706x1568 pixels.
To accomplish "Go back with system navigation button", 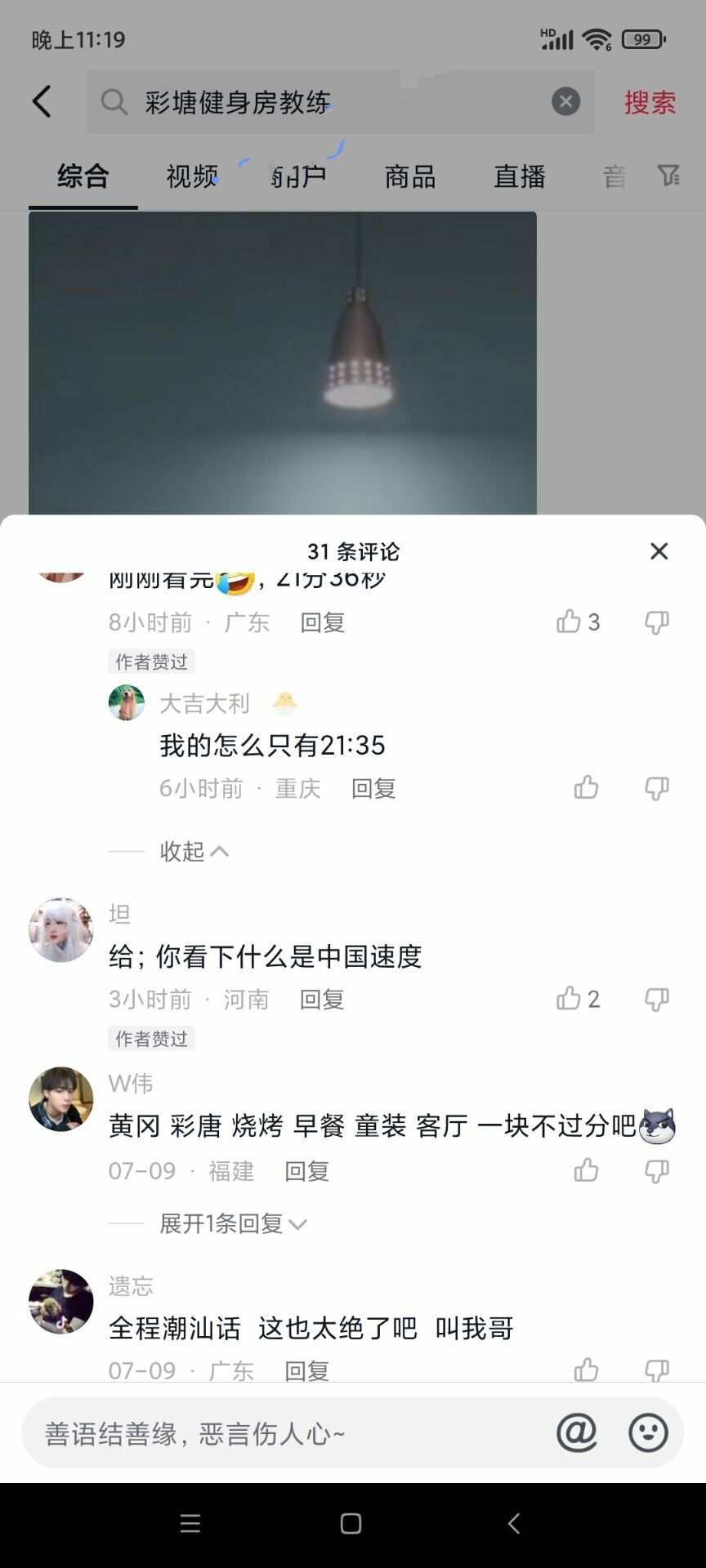I will pos(514,1523).
